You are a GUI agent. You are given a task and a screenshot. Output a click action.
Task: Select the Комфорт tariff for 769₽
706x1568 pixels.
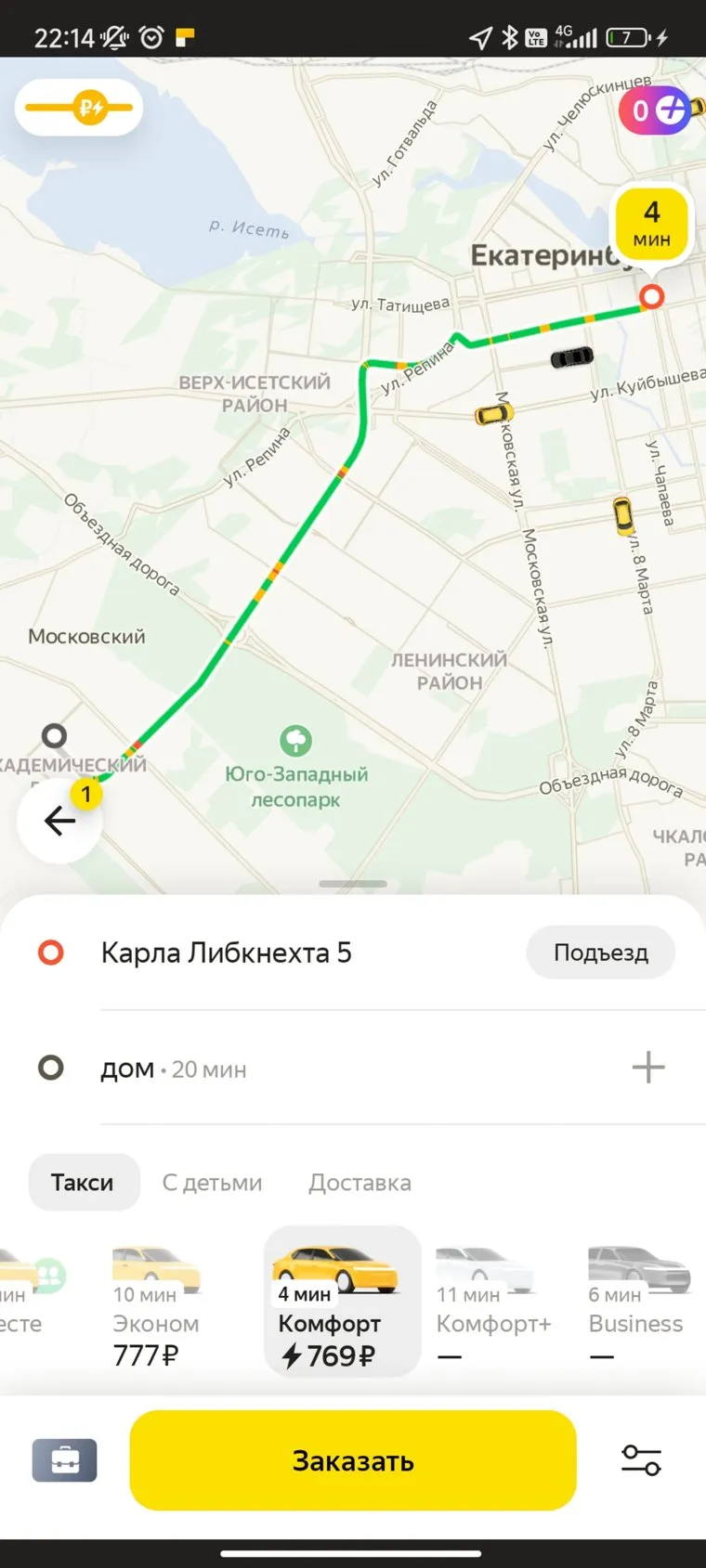click(x=341, y=1304)
